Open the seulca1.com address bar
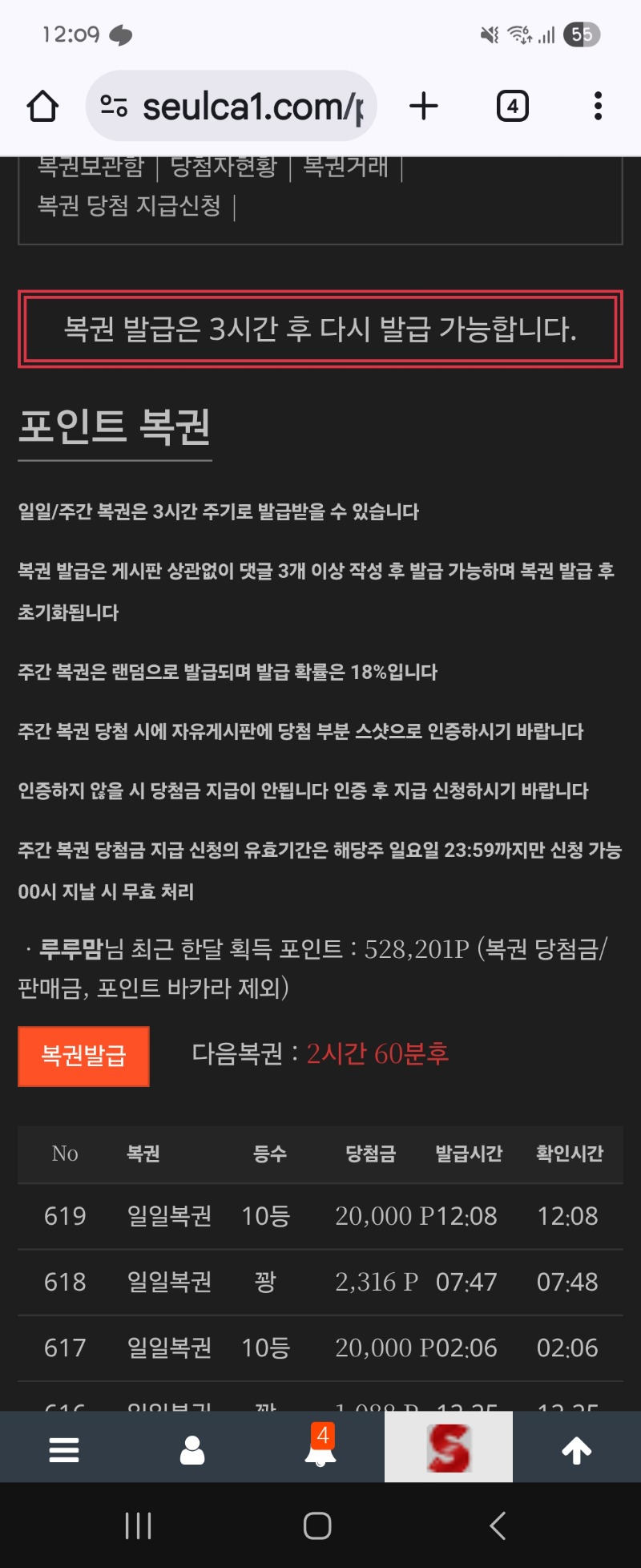Image resolution: width=641 pixels, height=1568 pixels. [240, 107]
